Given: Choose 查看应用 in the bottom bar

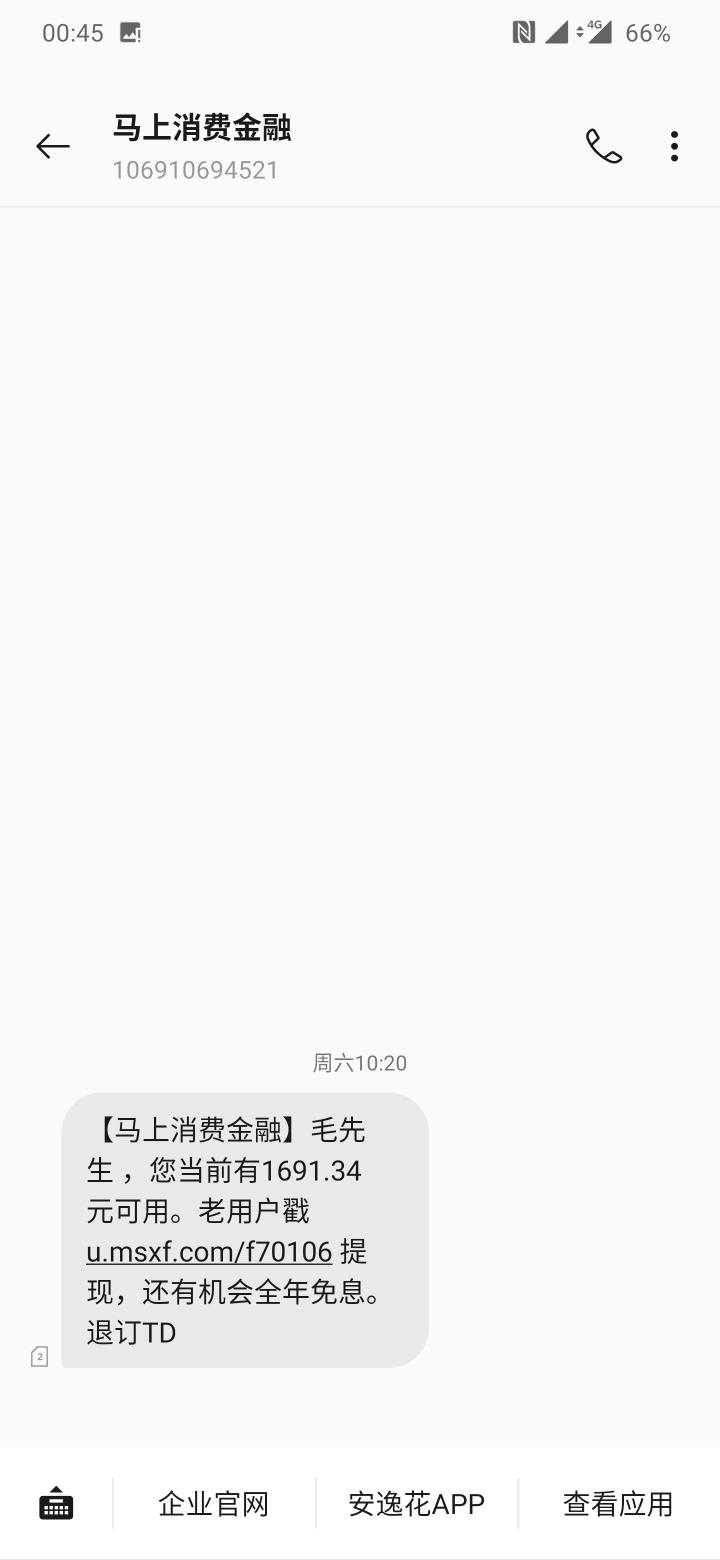Looking at the screenshot, I should (618, 1503).
